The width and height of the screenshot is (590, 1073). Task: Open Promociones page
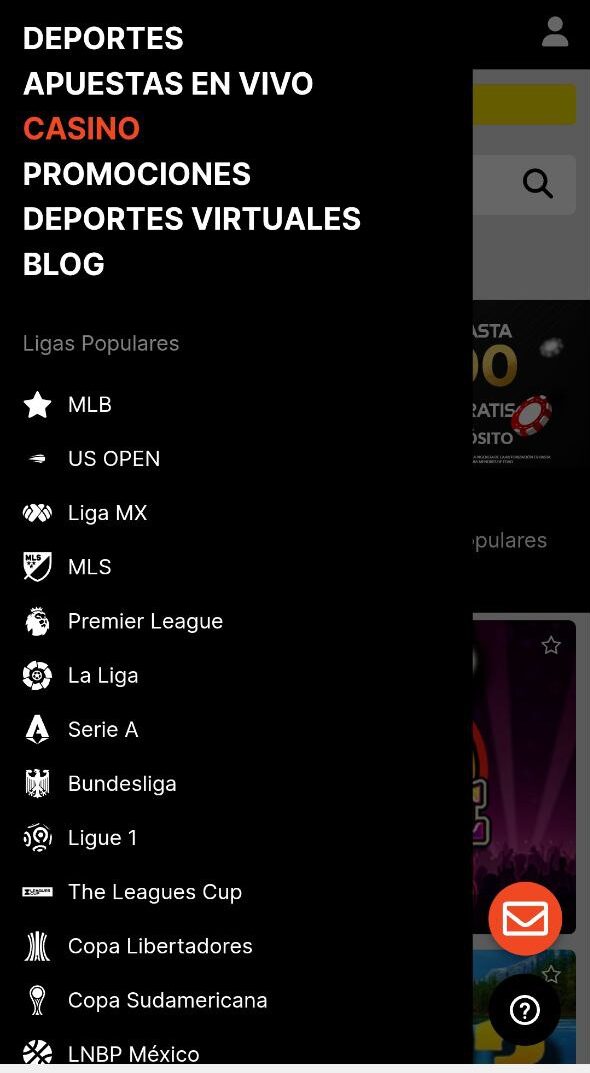click(137, 174)
